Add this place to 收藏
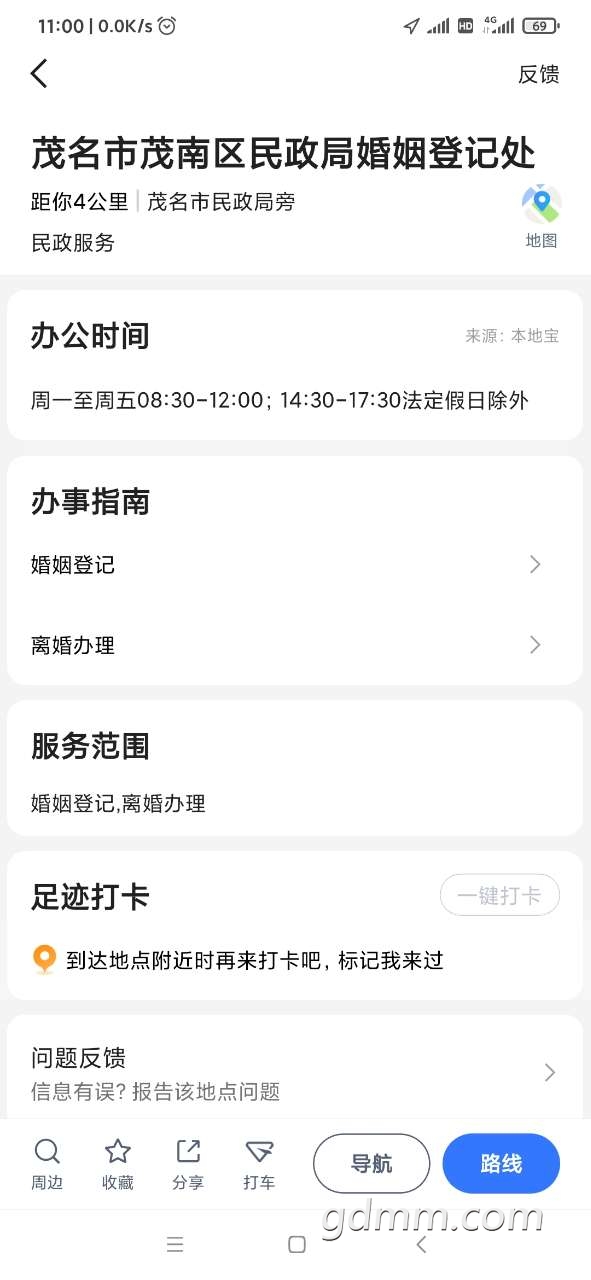The height and width of the screenshot is (1280, 591). [x=118, y=1164]
